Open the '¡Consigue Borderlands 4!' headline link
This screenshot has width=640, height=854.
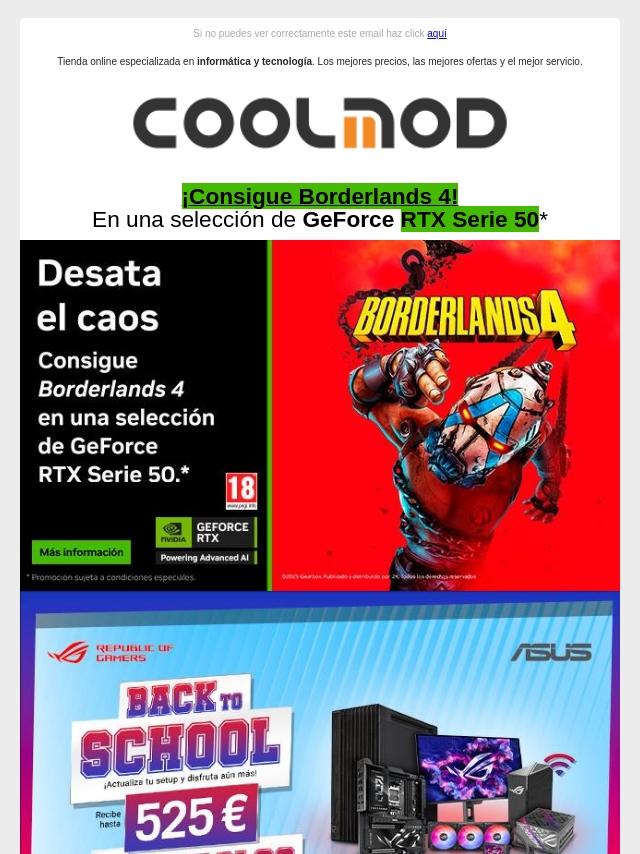[319, 196]
